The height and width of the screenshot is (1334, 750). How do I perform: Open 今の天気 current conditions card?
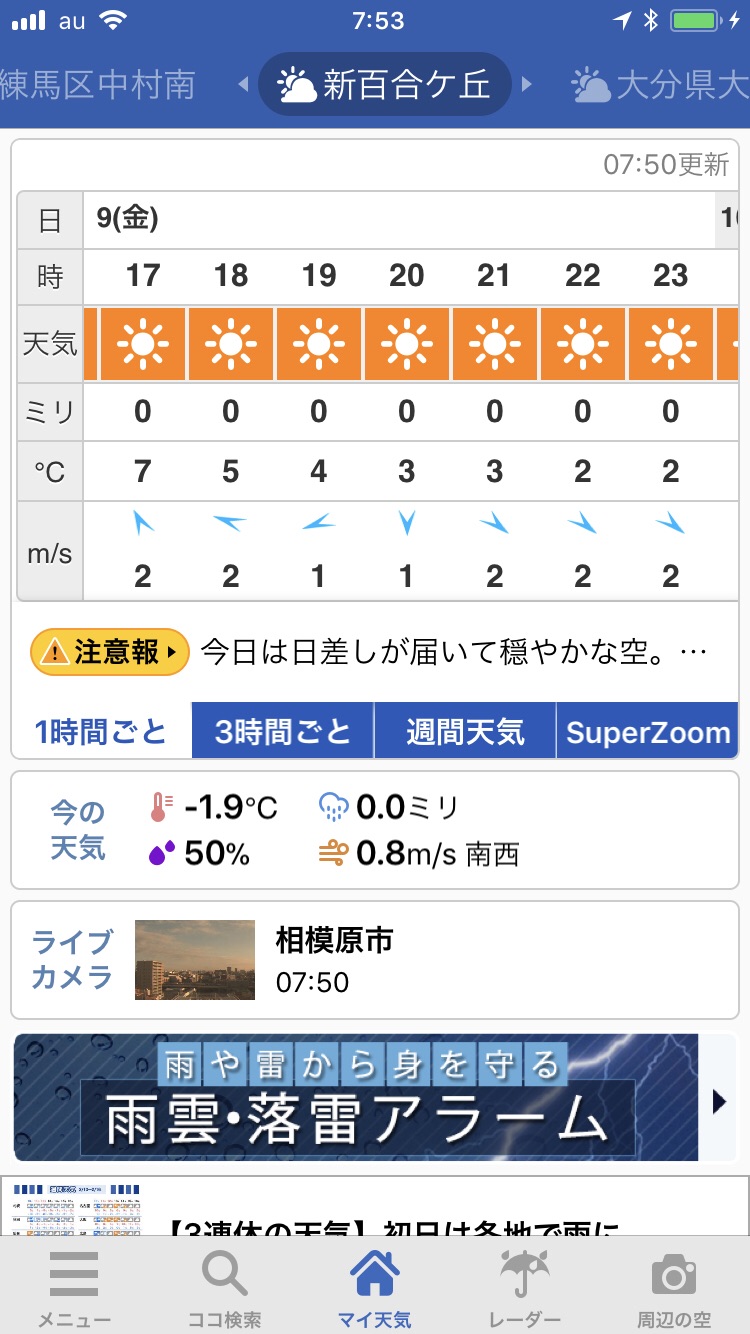374,830
